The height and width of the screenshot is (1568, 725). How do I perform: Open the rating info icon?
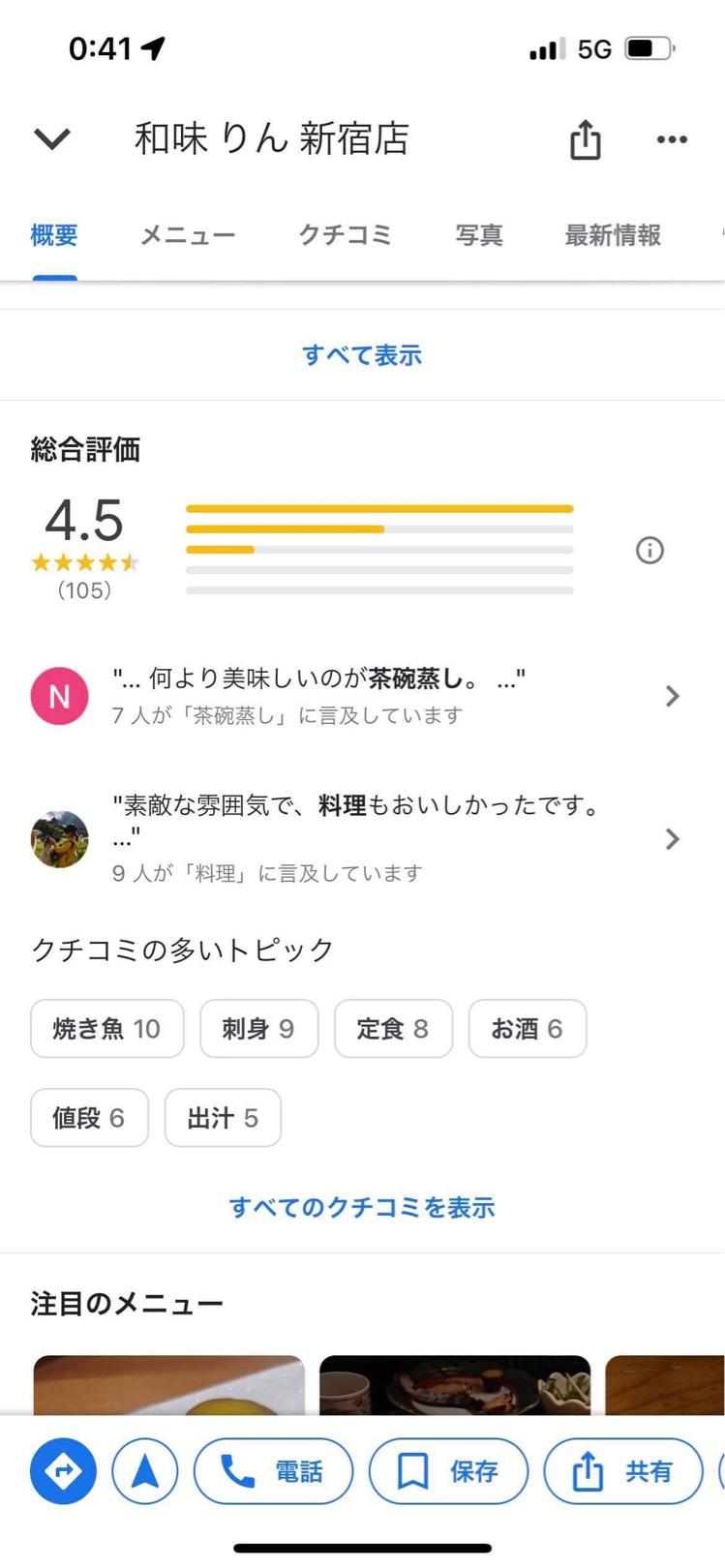[649, 551]
